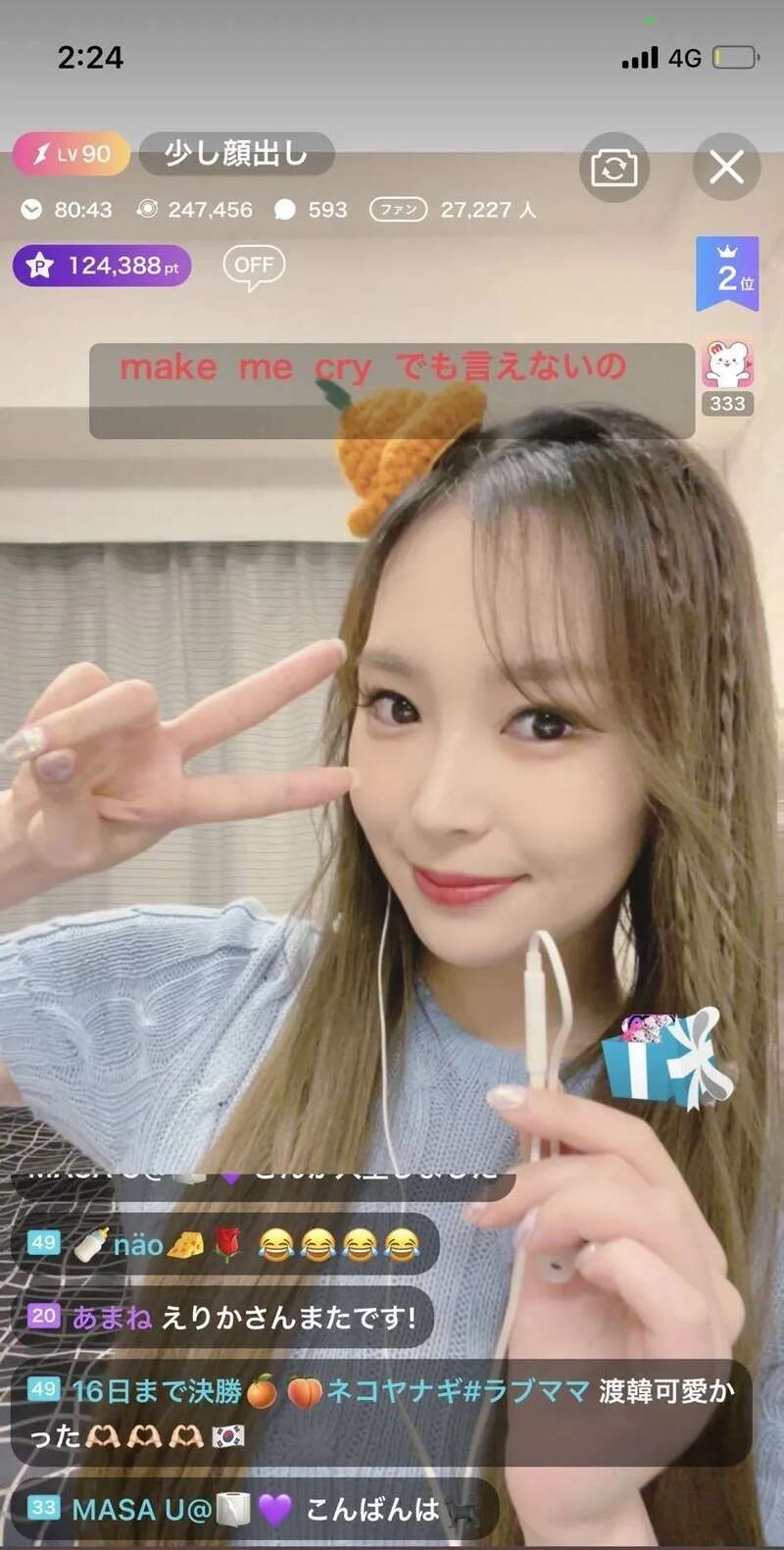Open MASA U@'s こんばんは comment
Viewport: 784px width, 1550px height.
[x=255, y=1509]
